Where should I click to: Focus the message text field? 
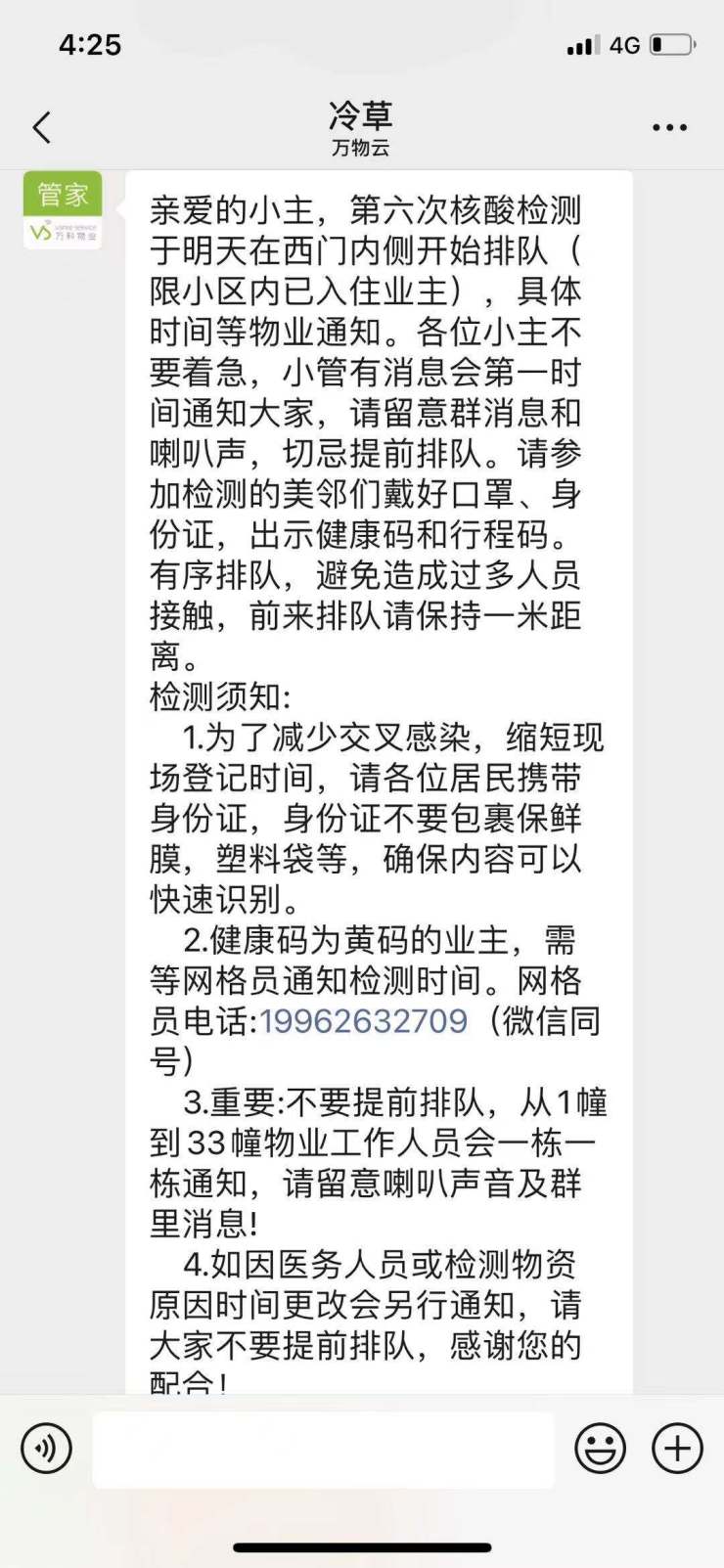[x=323, y=1449]
